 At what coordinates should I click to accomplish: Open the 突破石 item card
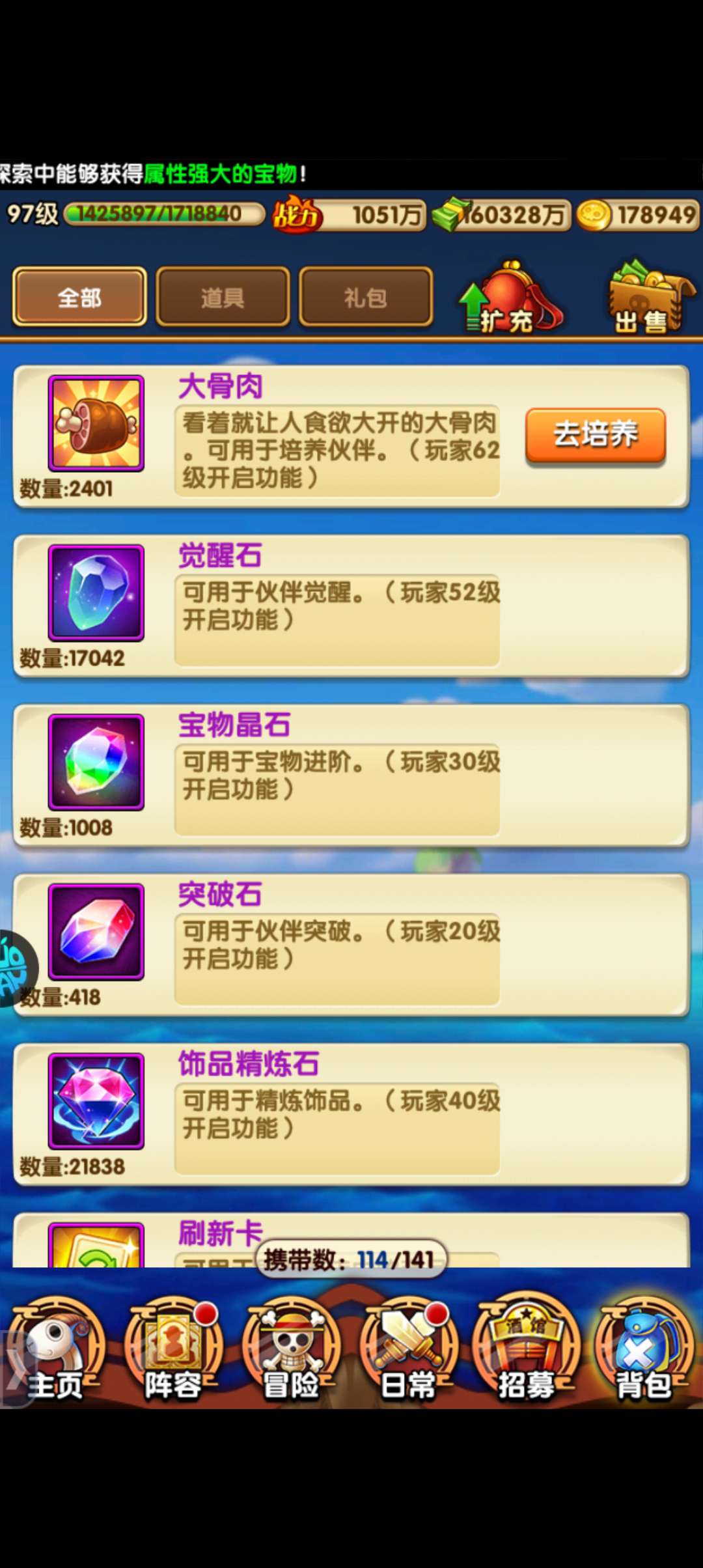(350, 945)
